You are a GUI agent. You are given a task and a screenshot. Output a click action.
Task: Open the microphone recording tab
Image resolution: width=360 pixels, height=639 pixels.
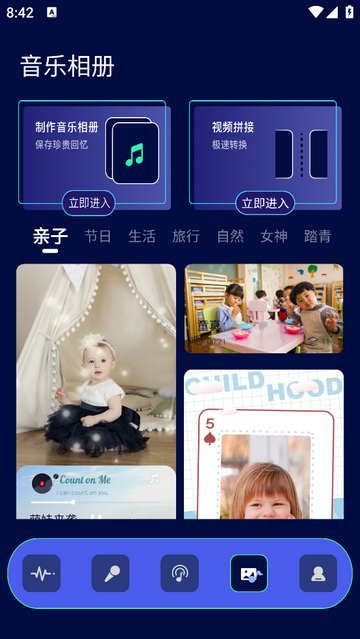(110, 573)
